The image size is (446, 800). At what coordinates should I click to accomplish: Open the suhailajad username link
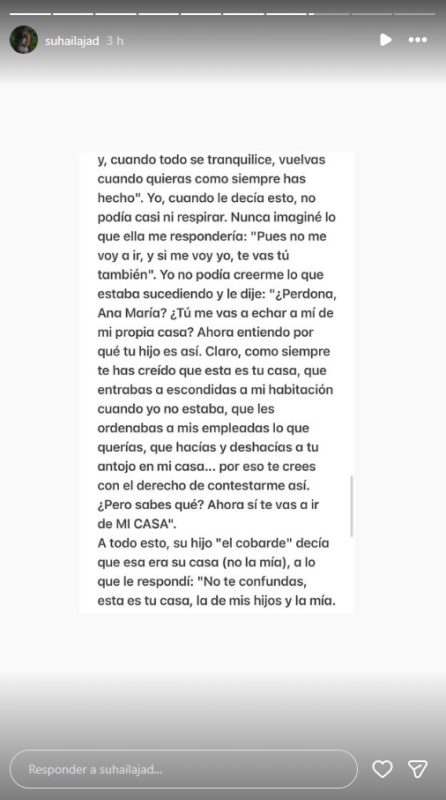point(72,41)
